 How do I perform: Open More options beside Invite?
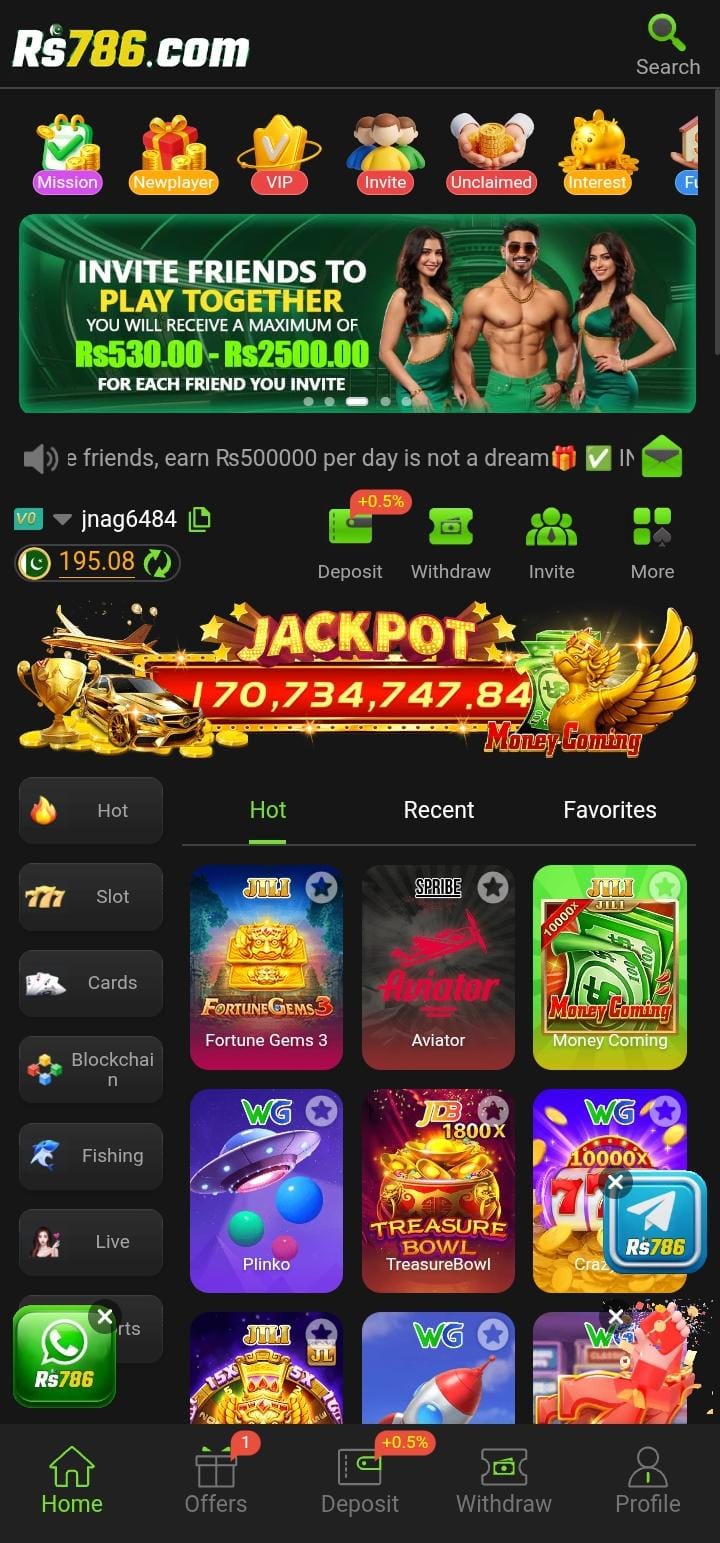[652, 543]
